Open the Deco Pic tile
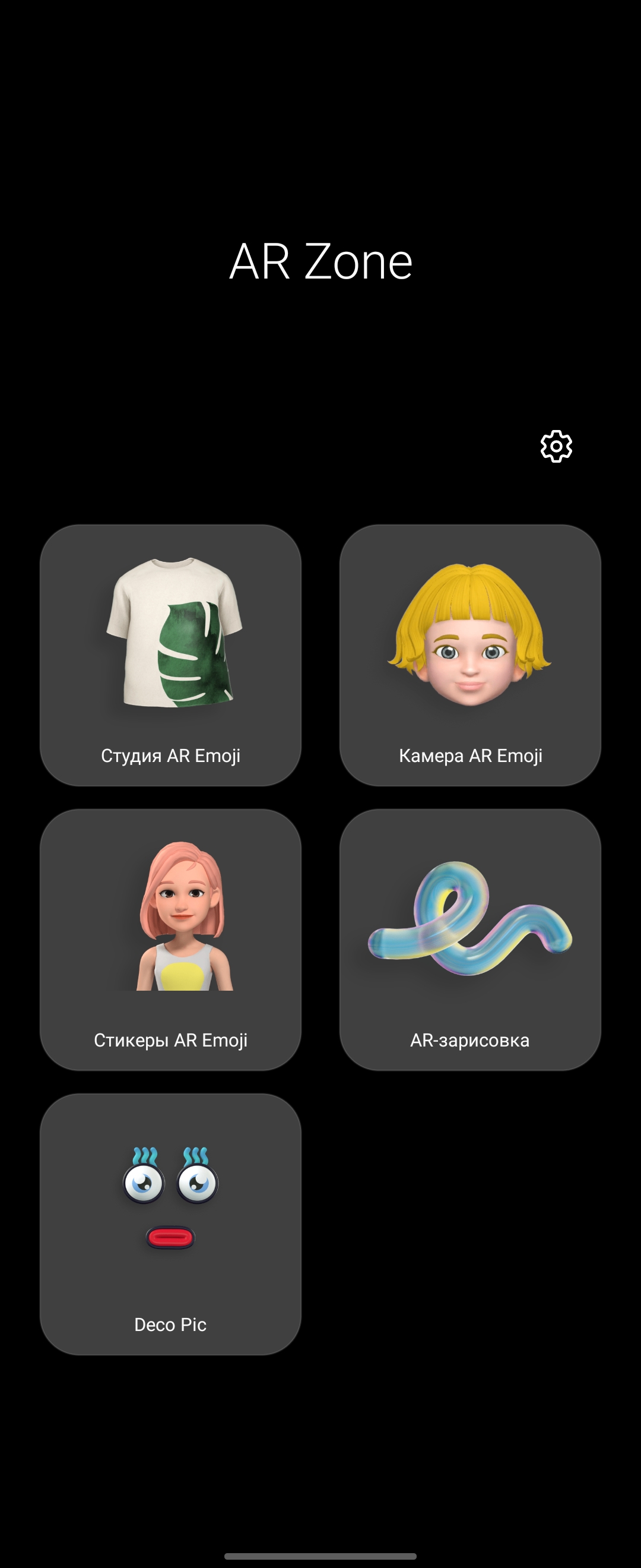641x1568 pixels. click(x=170, y=1224)
